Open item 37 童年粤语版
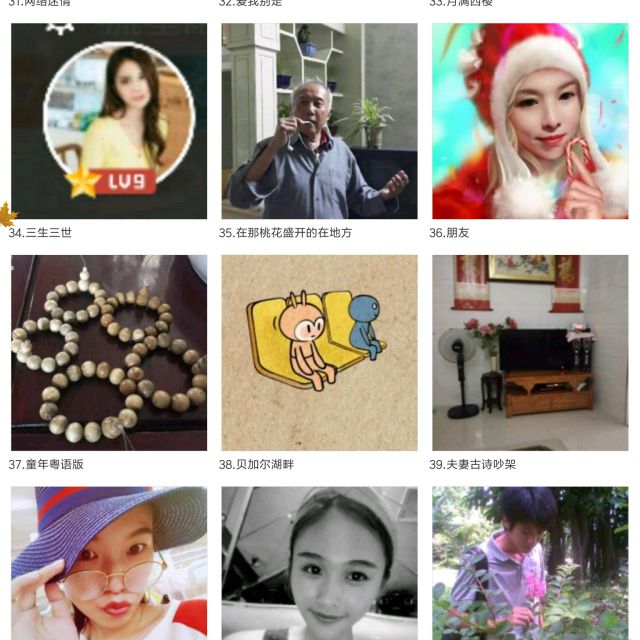 (108, 352)
